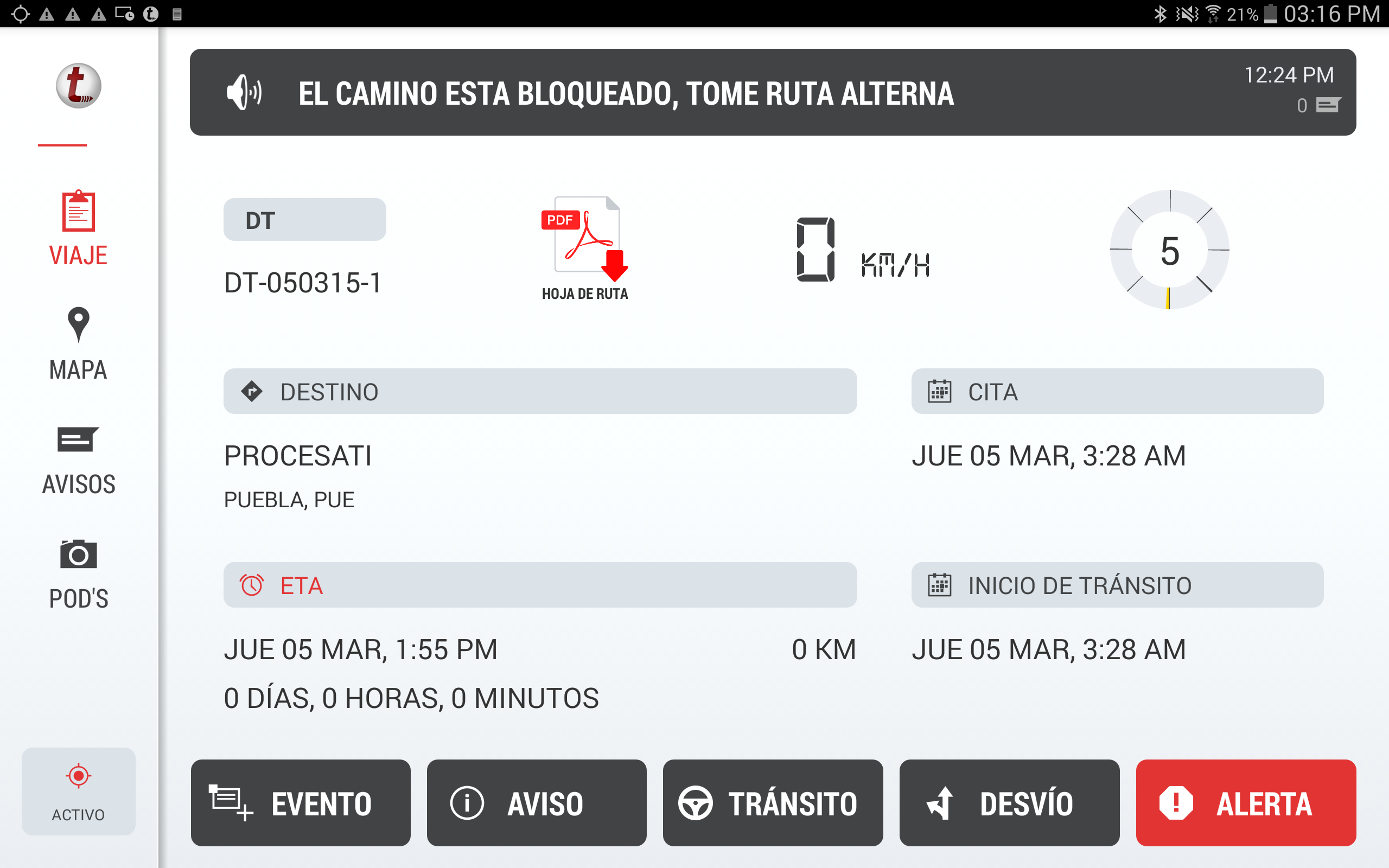
Task: Tap the app logo in sidebar
Action: [78, 86]
